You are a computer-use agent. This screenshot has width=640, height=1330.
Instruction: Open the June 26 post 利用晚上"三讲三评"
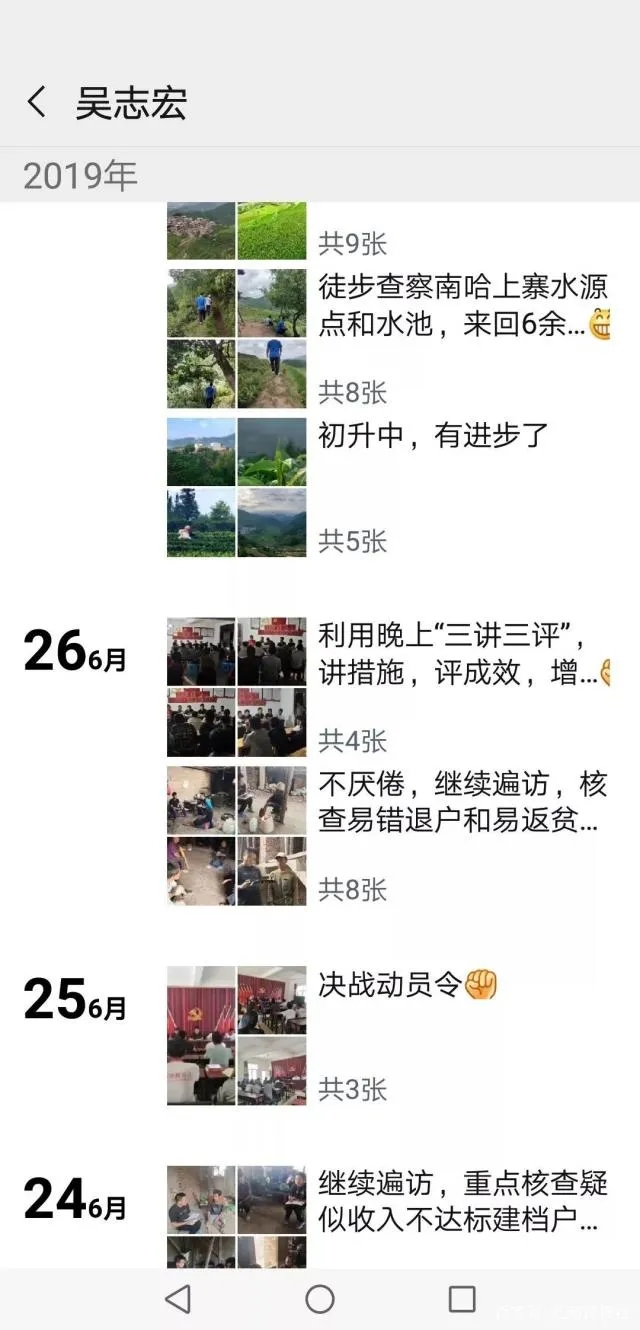[x=462, y=654]
